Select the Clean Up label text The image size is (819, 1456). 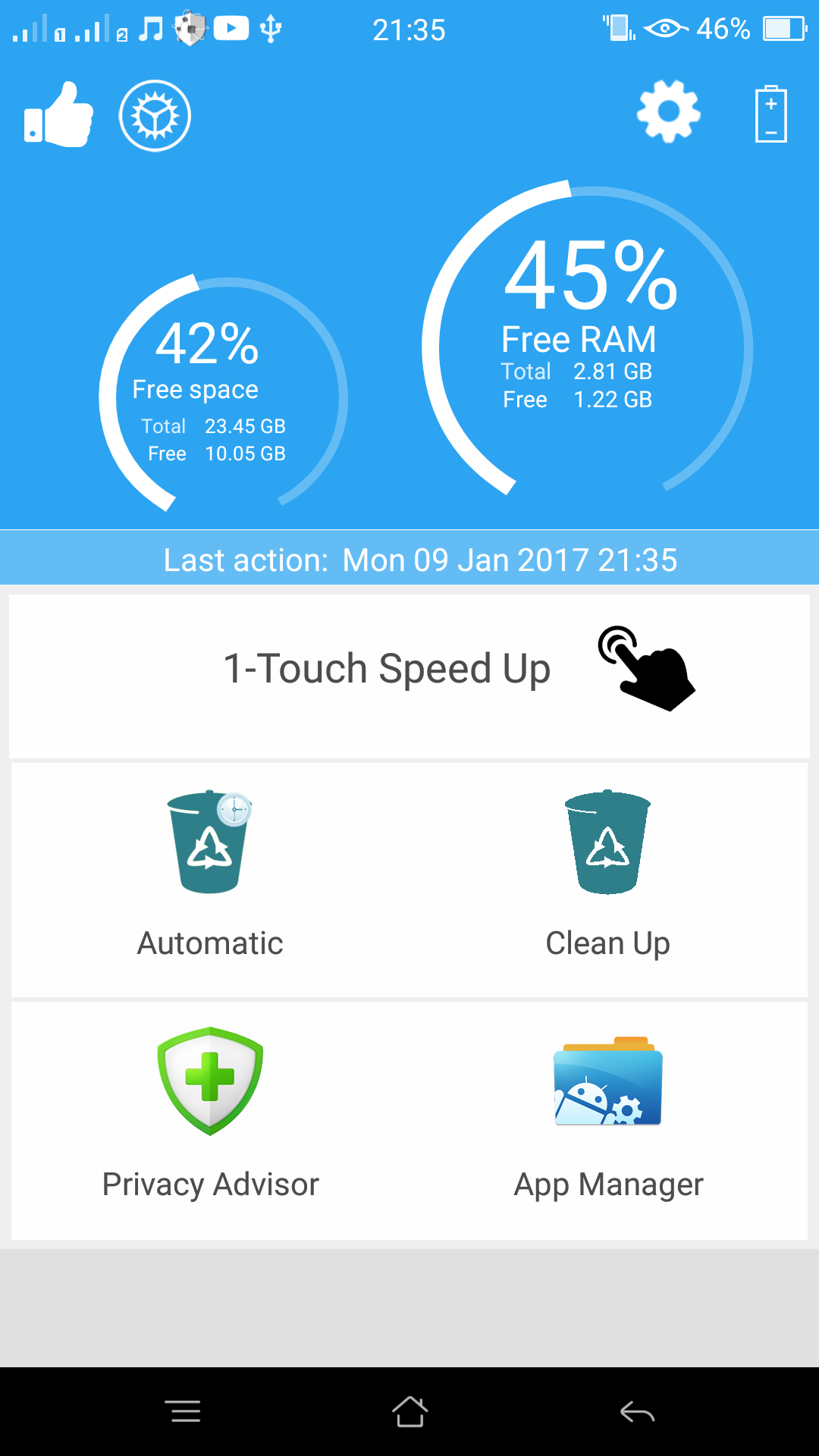(x=609, y=943)
